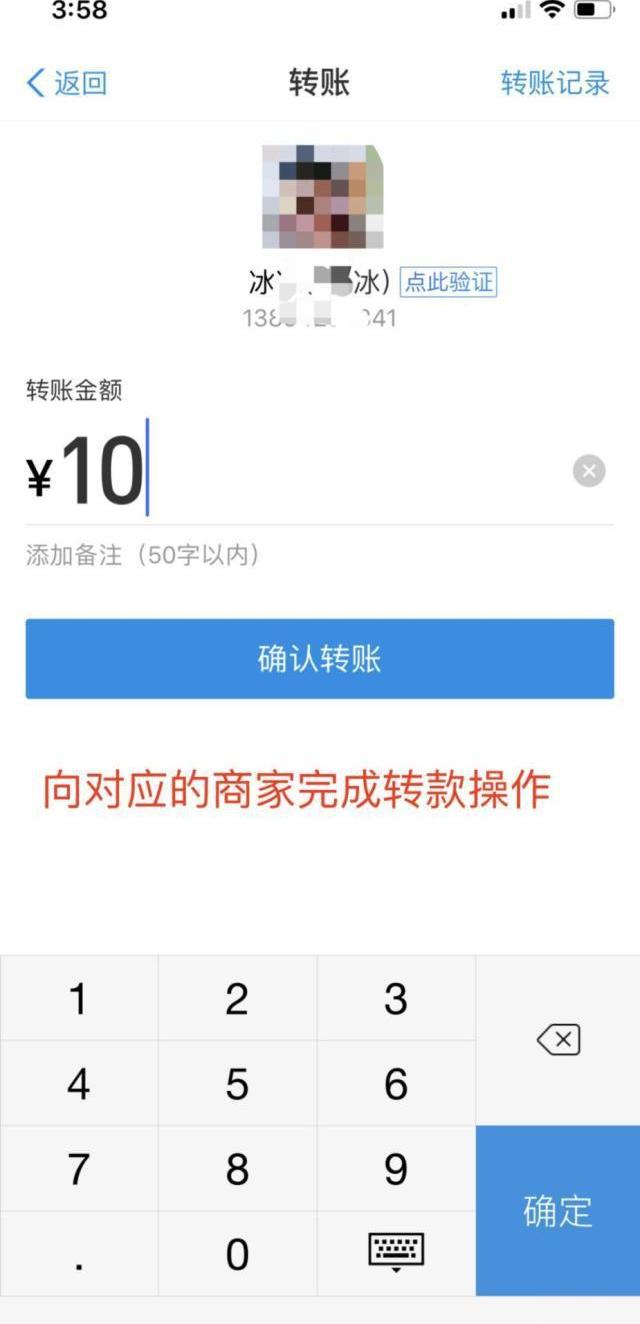Open 转账记录 transfer history
Screen dimensions: 640x1324
click(x=555, y=83)
